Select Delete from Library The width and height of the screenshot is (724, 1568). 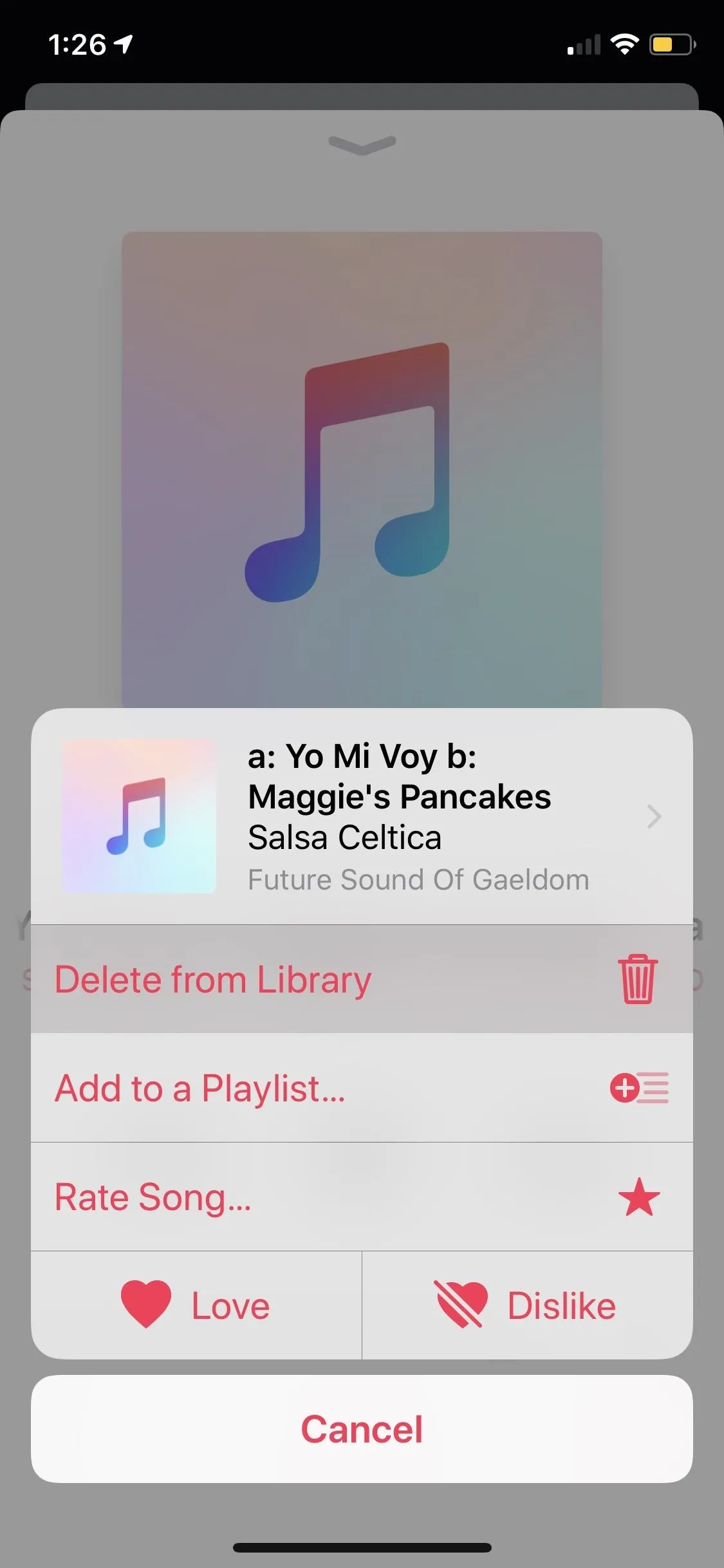click(362, 979)
